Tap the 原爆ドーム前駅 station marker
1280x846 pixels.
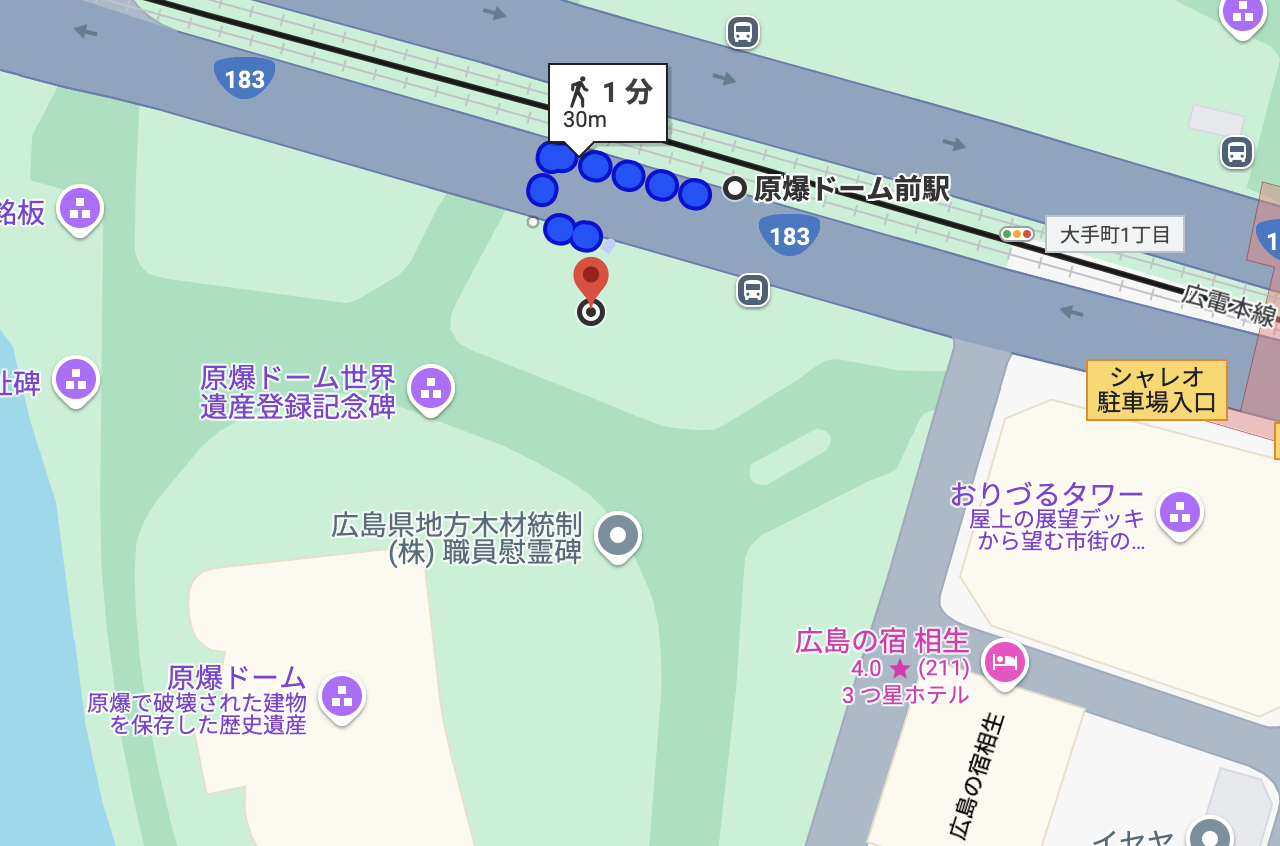click(735, 188)
